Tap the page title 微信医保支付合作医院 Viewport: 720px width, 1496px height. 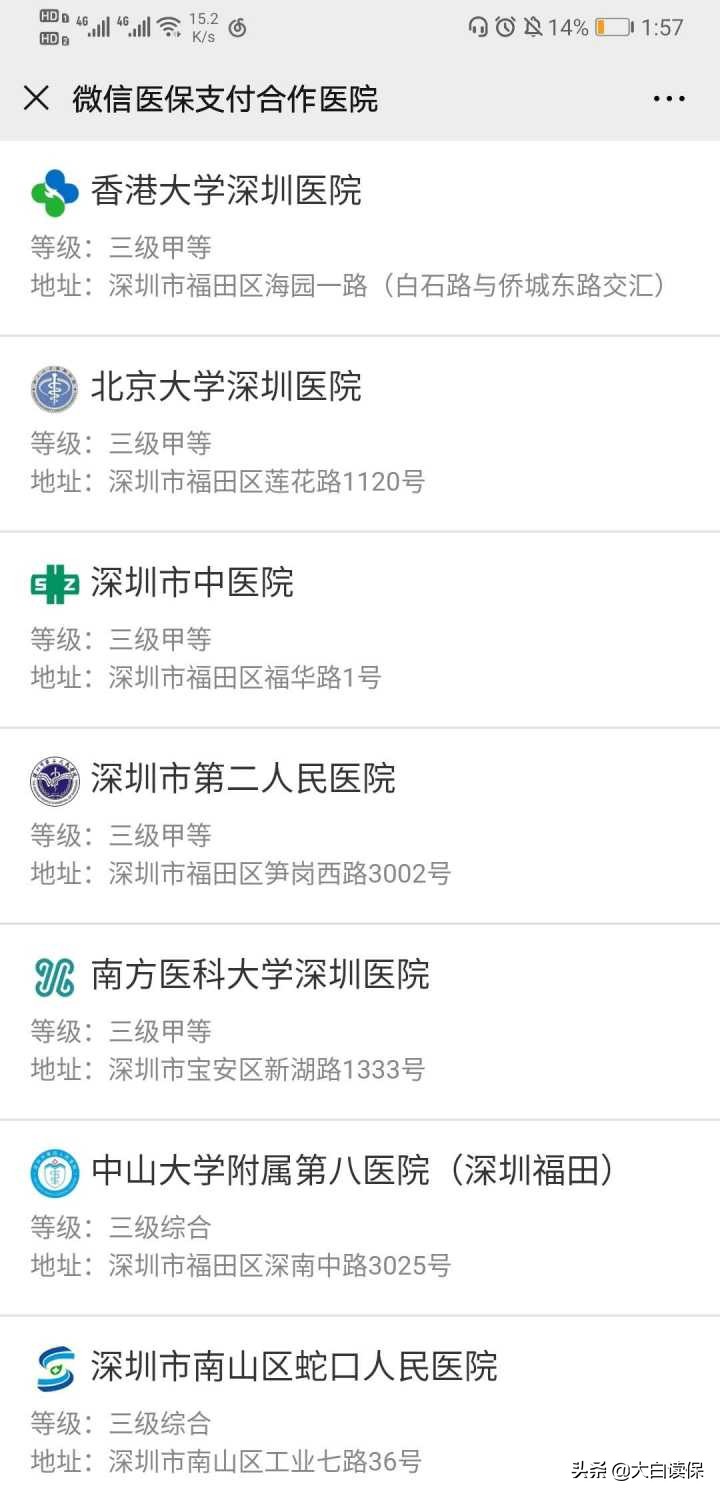click(x=225, y=98)
